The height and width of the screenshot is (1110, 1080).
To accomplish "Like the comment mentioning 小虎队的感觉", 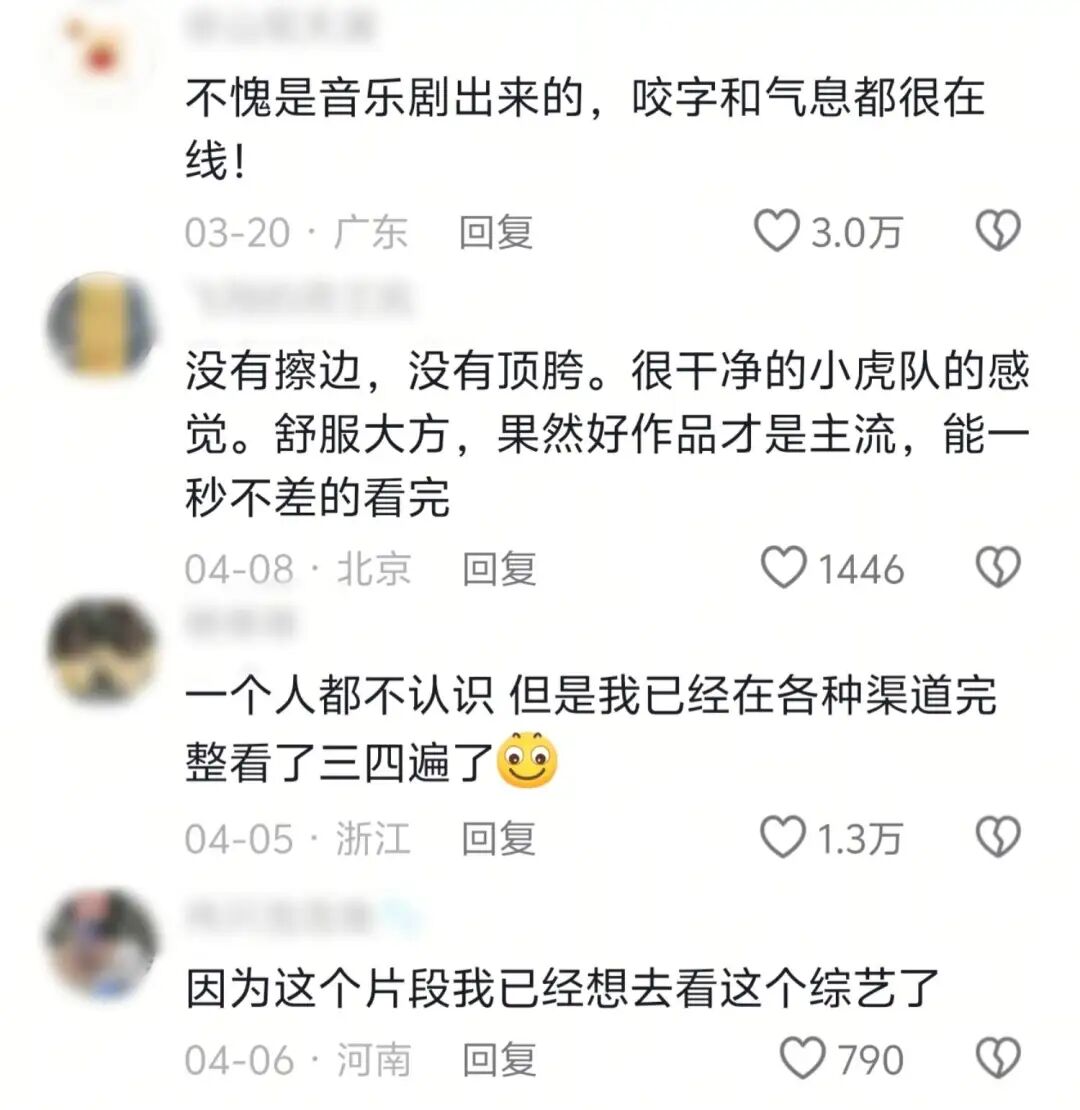I will tap(783, 569).
